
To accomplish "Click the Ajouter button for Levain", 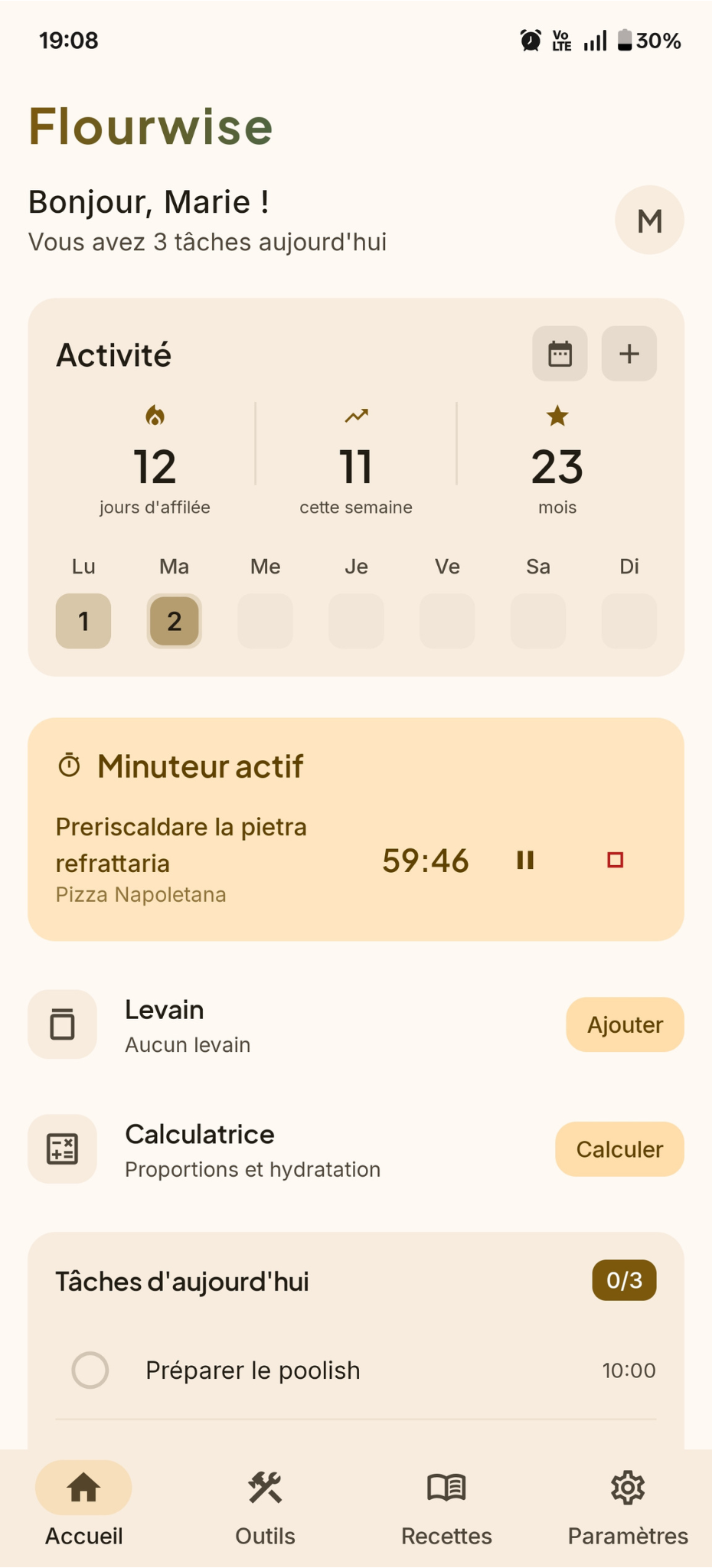I will coord(625,1024).
